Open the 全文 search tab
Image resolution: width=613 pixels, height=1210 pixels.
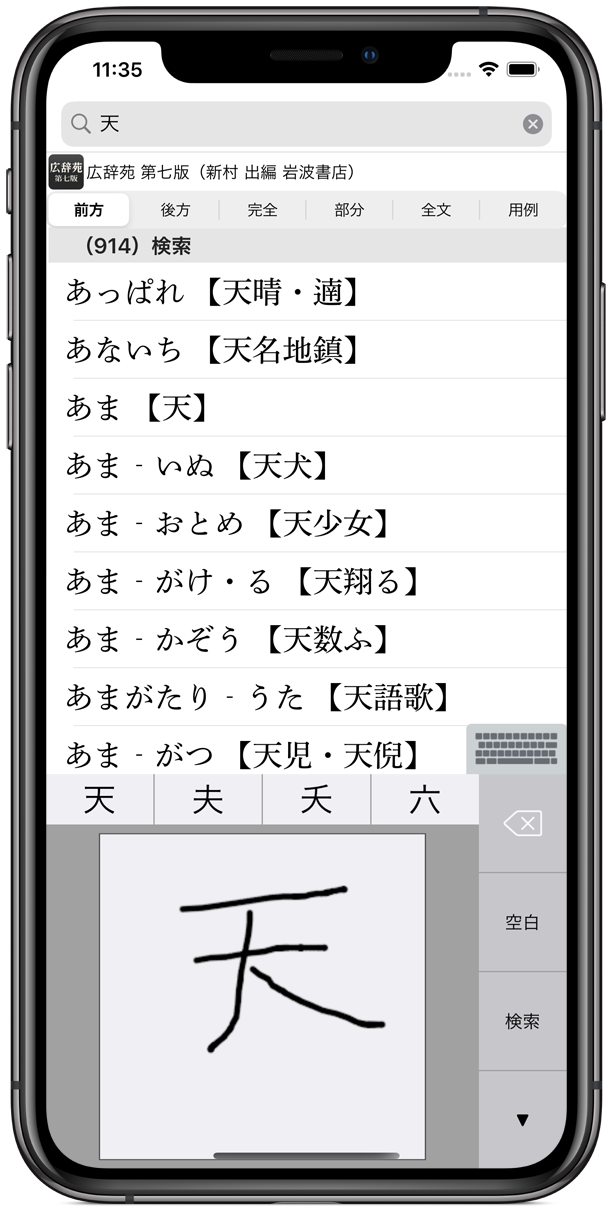tap(436, 210)
